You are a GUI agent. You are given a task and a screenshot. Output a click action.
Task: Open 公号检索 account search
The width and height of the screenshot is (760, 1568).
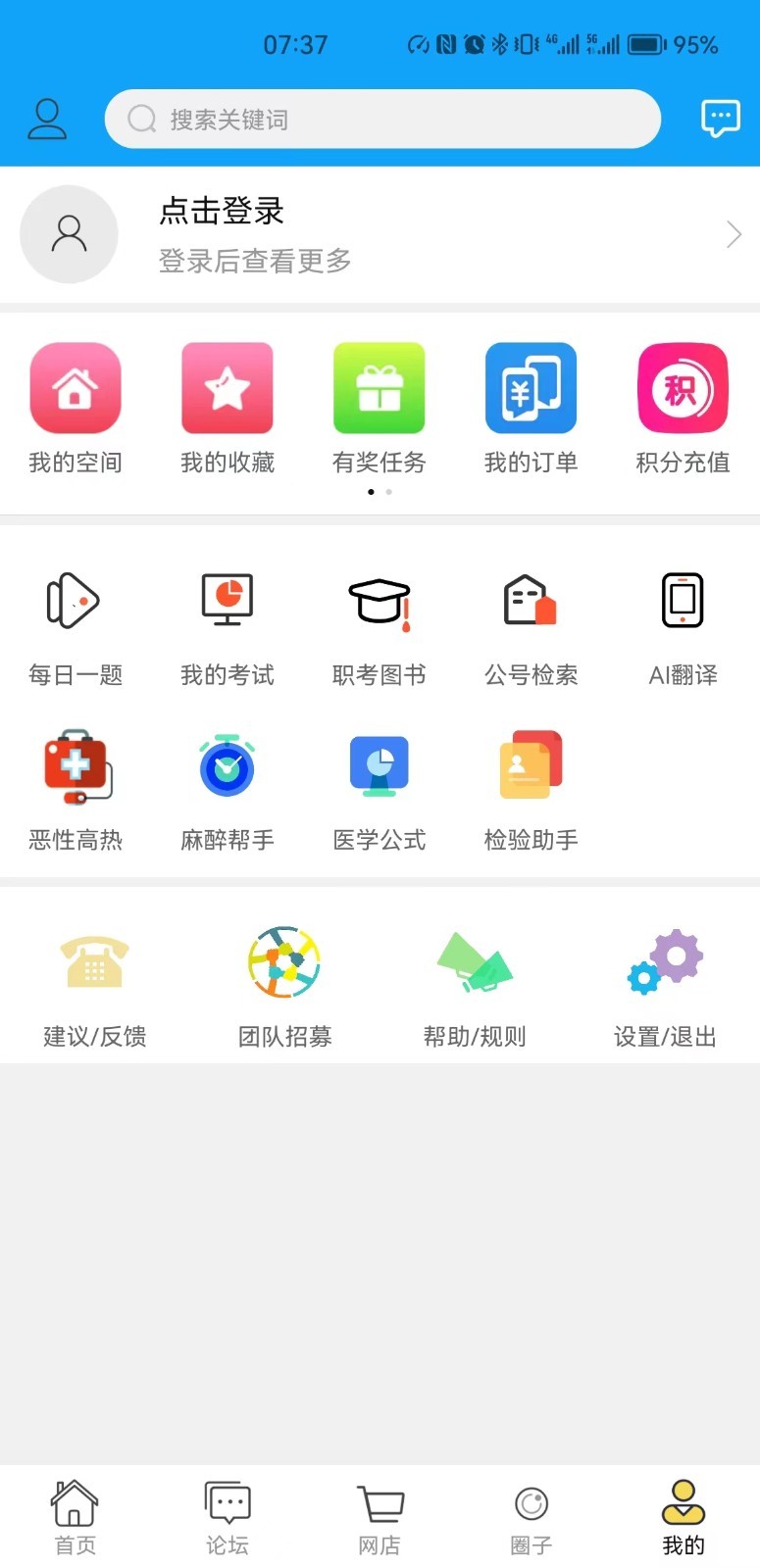[531, 623]
